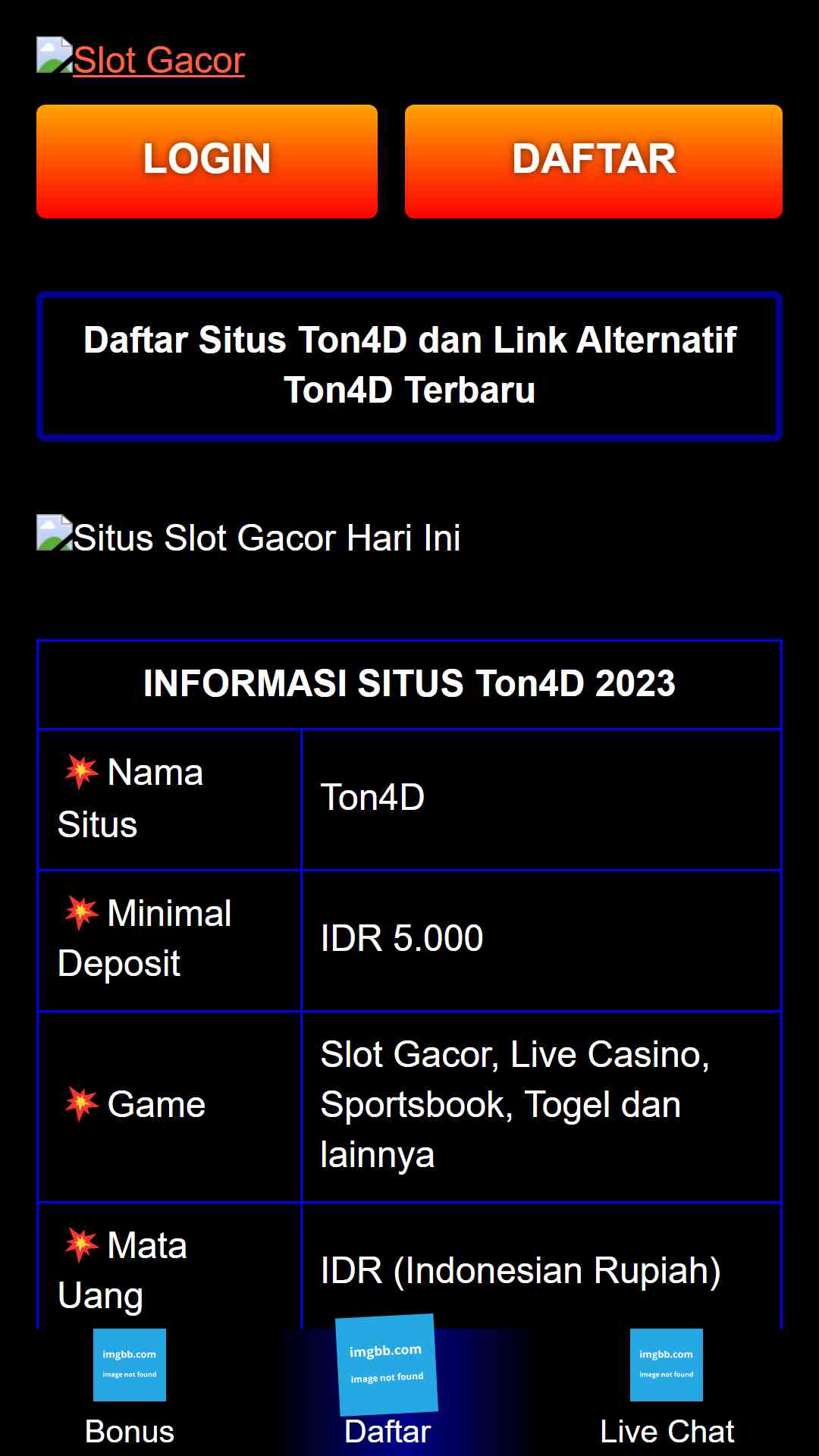Open Bonus in the bottom bar
This screenshot has width=819, height=1456.
tap(130, 1390)
